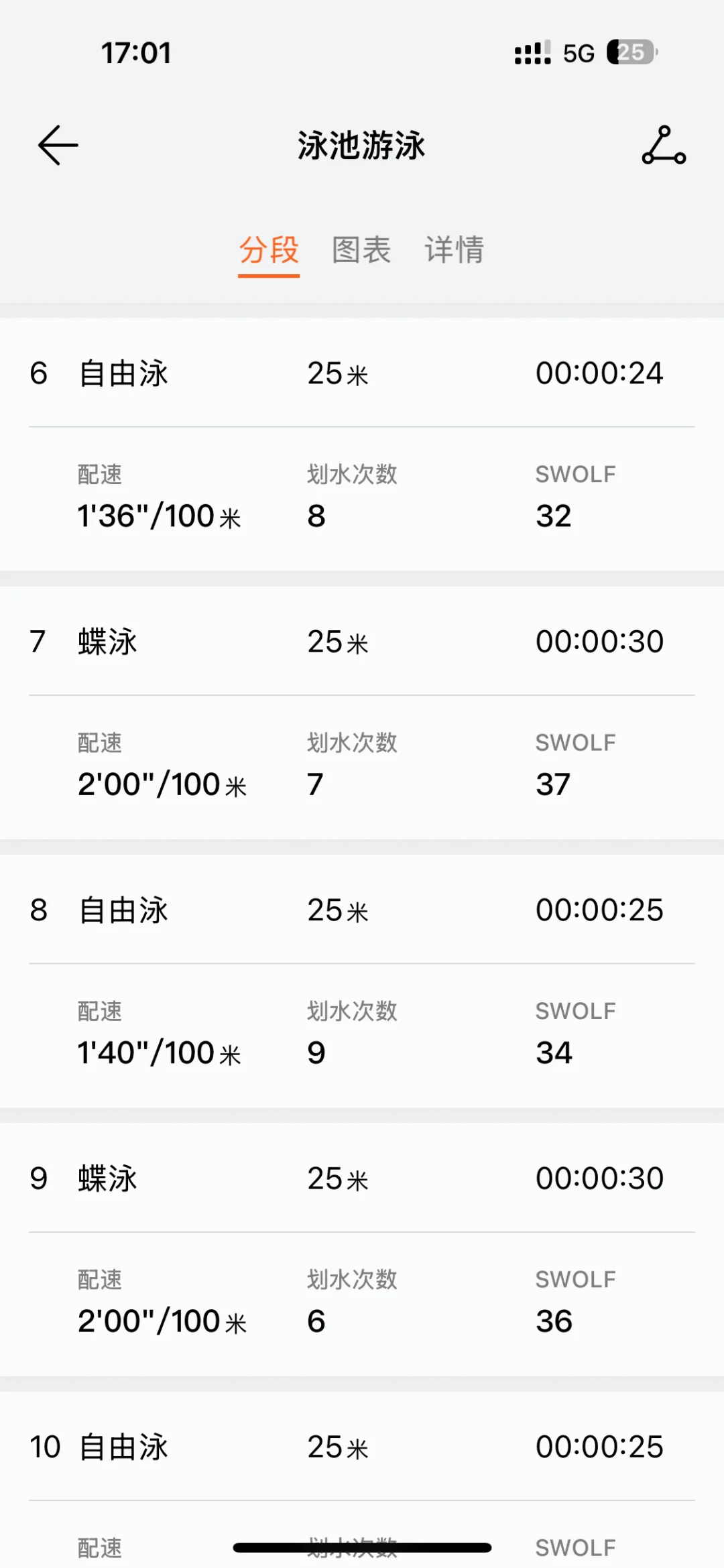Switch to the 图表 tab
Viewport: 724px width, 1568px height.
click(361, 250)
